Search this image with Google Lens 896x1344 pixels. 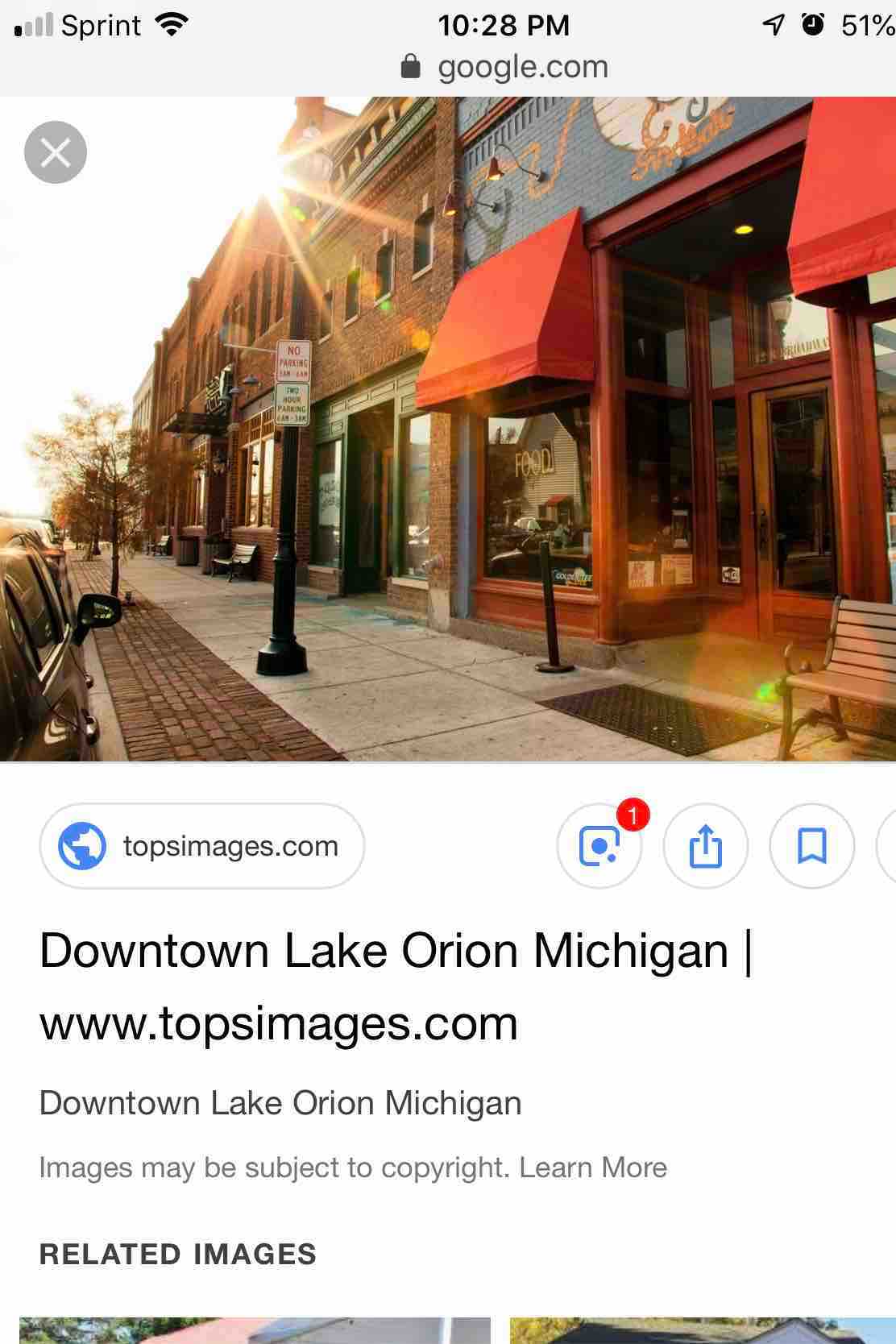click(x=599, y=846)
